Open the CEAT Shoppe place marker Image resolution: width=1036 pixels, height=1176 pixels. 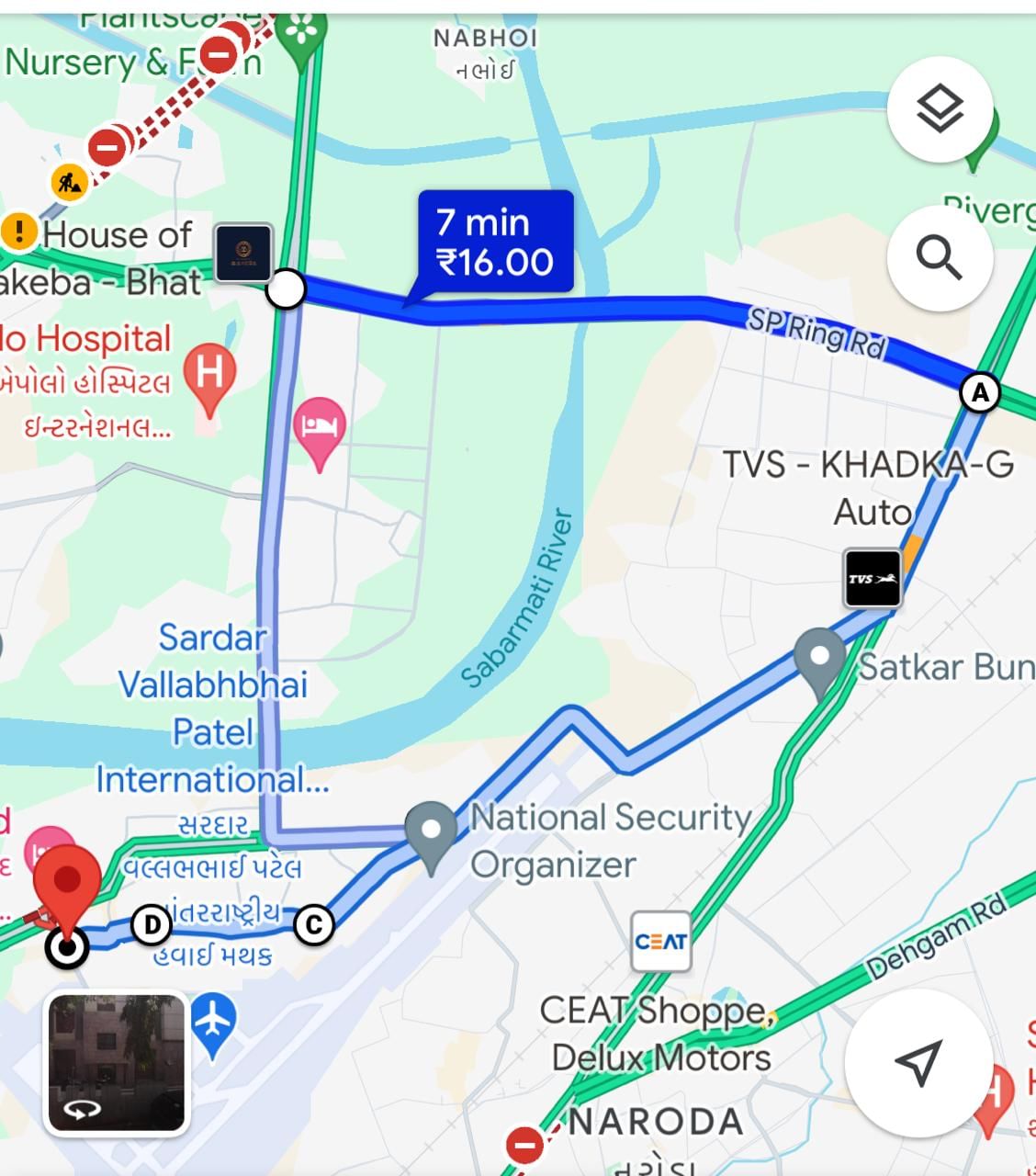[x=660, y=942]
